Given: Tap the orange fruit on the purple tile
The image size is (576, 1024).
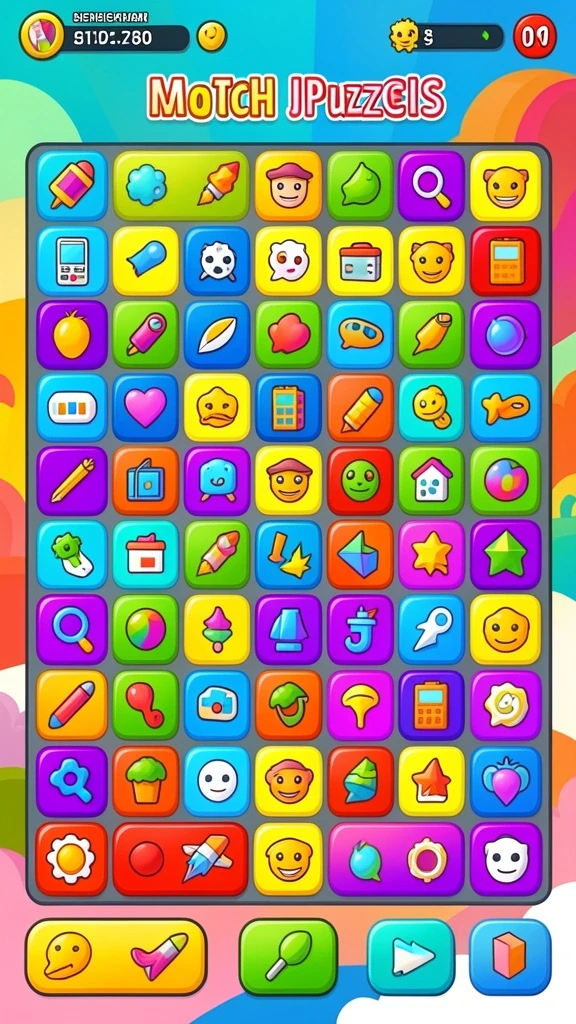Looking at the screenshot, I should tap(71, 334).
